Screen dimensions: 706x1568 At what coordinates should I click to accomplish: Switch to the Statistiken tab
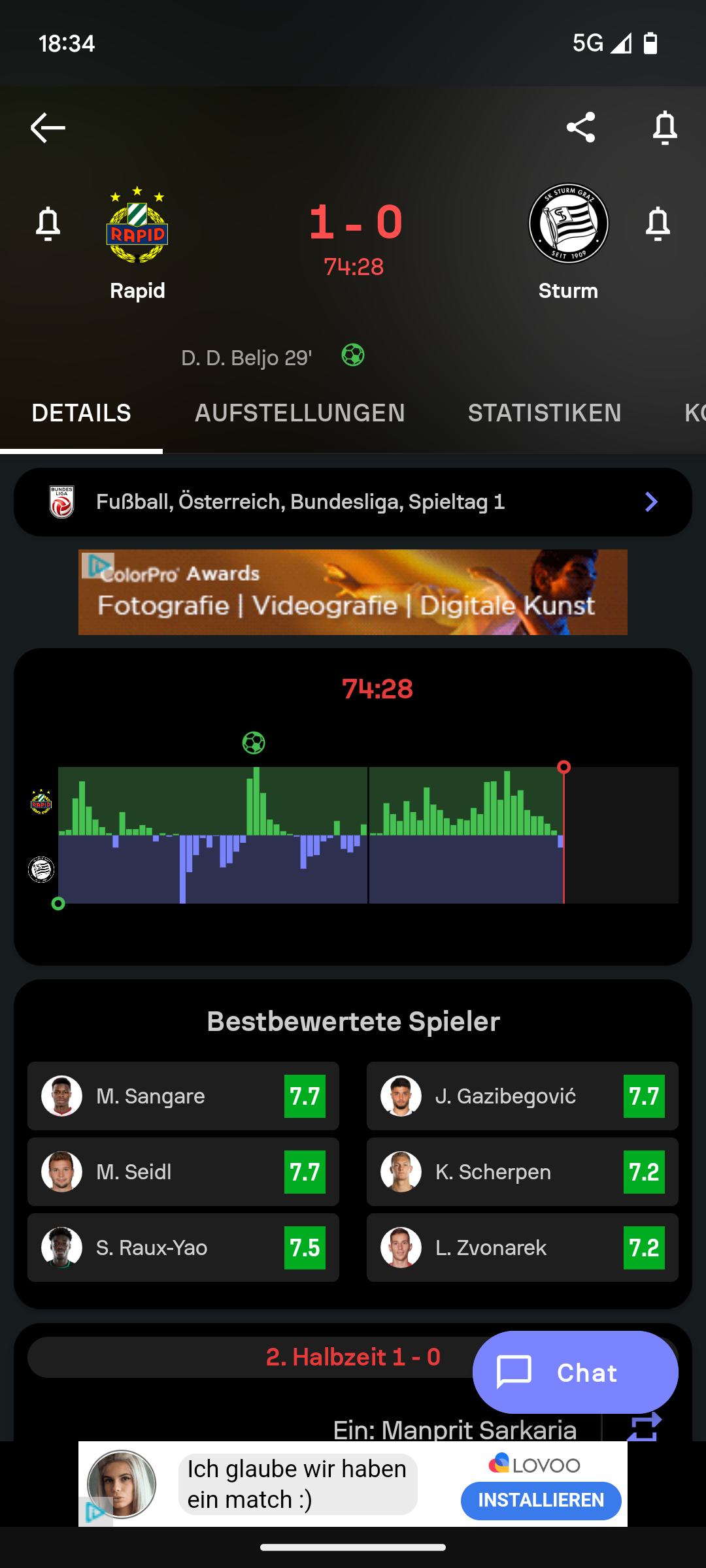pos(545,413)
